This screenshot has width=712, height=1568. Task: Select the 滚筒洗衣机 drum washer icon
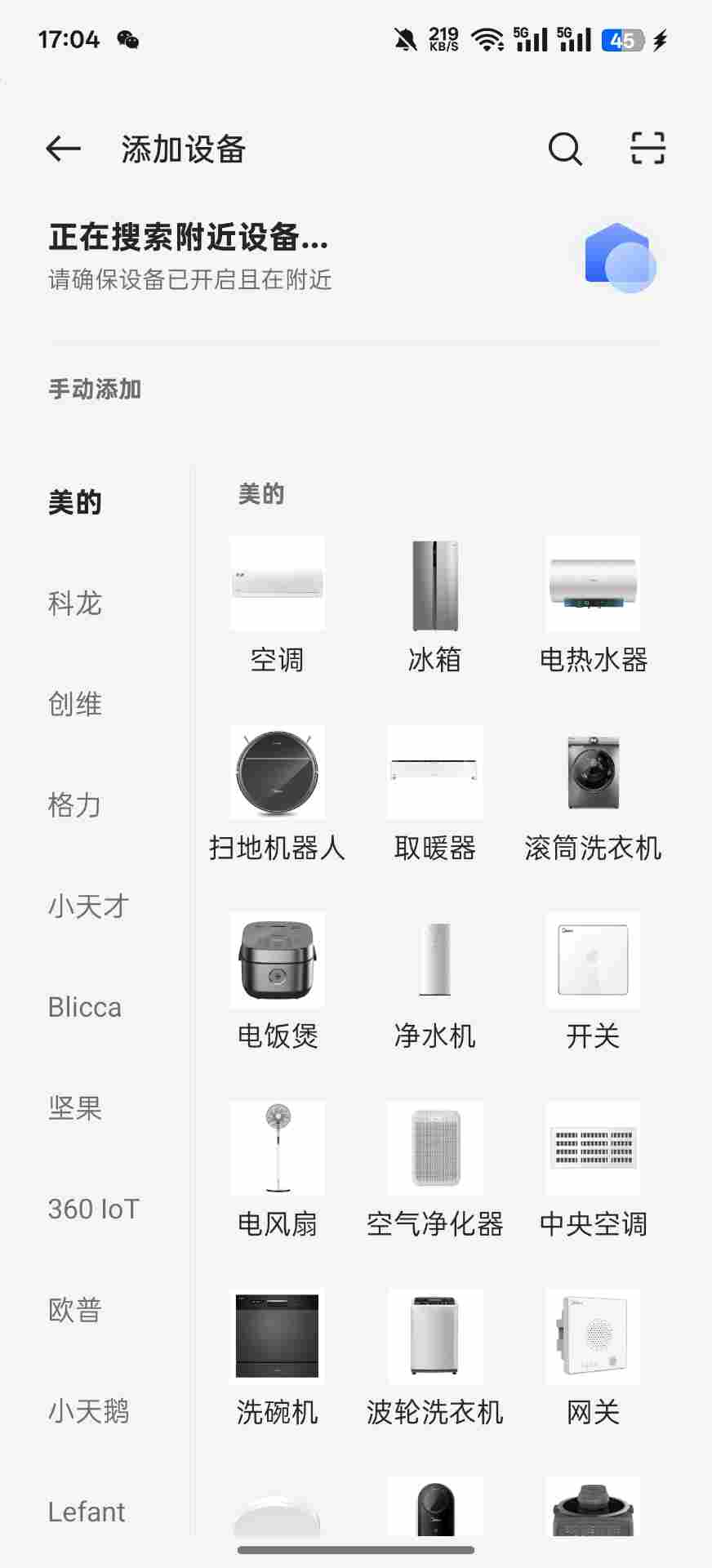click(593, 772)
